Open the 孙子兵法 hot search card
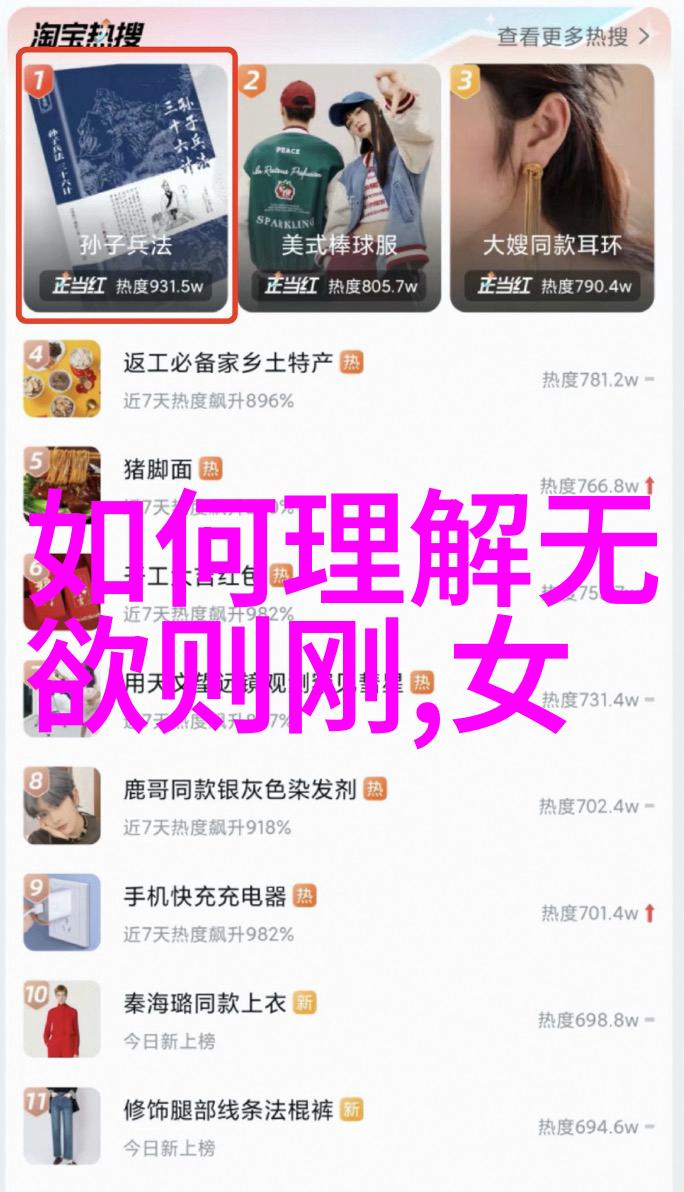 pyautogui.click(x=127, y=185)
